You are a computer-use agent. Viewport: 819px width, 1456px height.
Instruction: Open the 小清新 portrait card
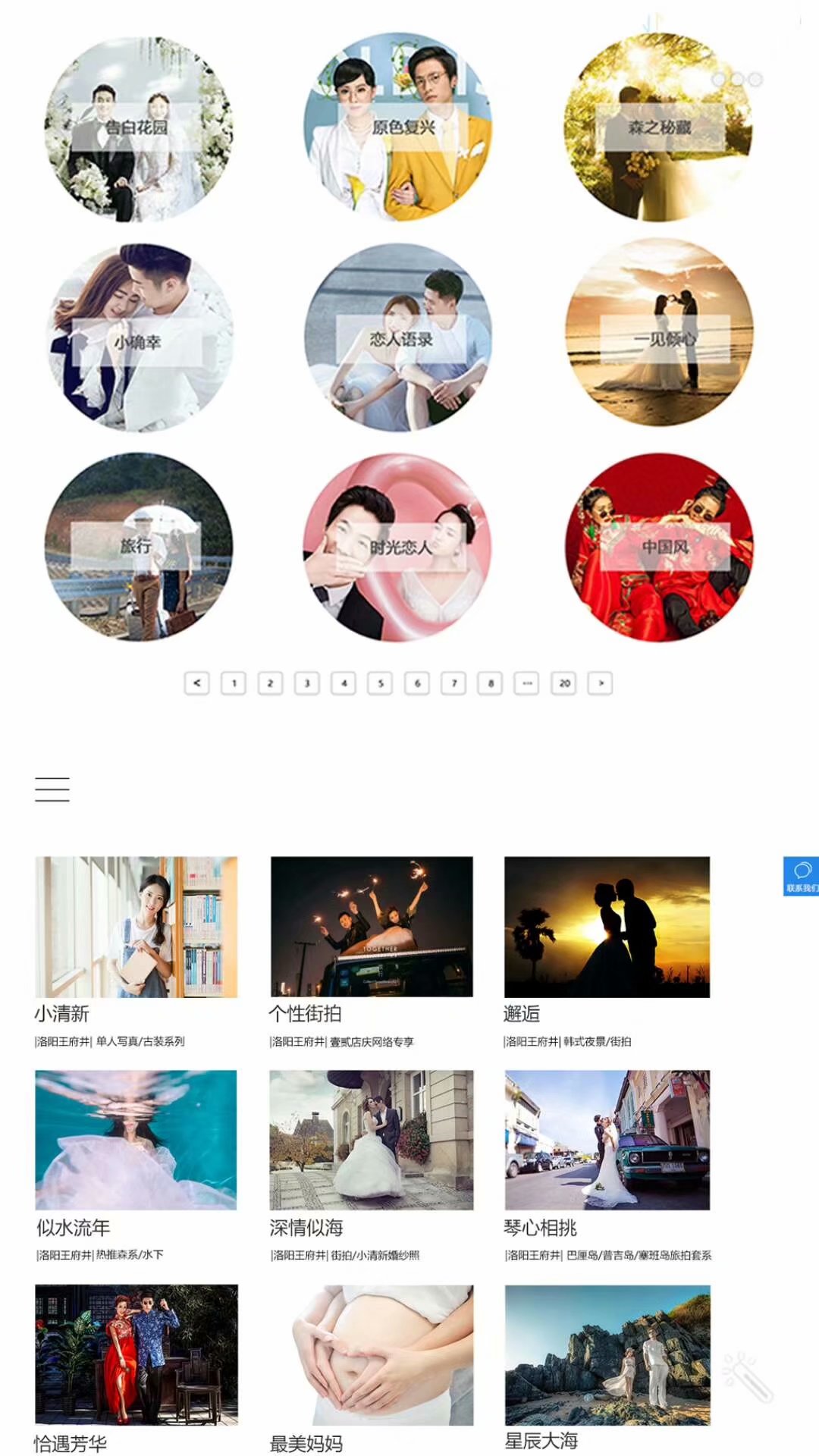(x=136, y=927)
